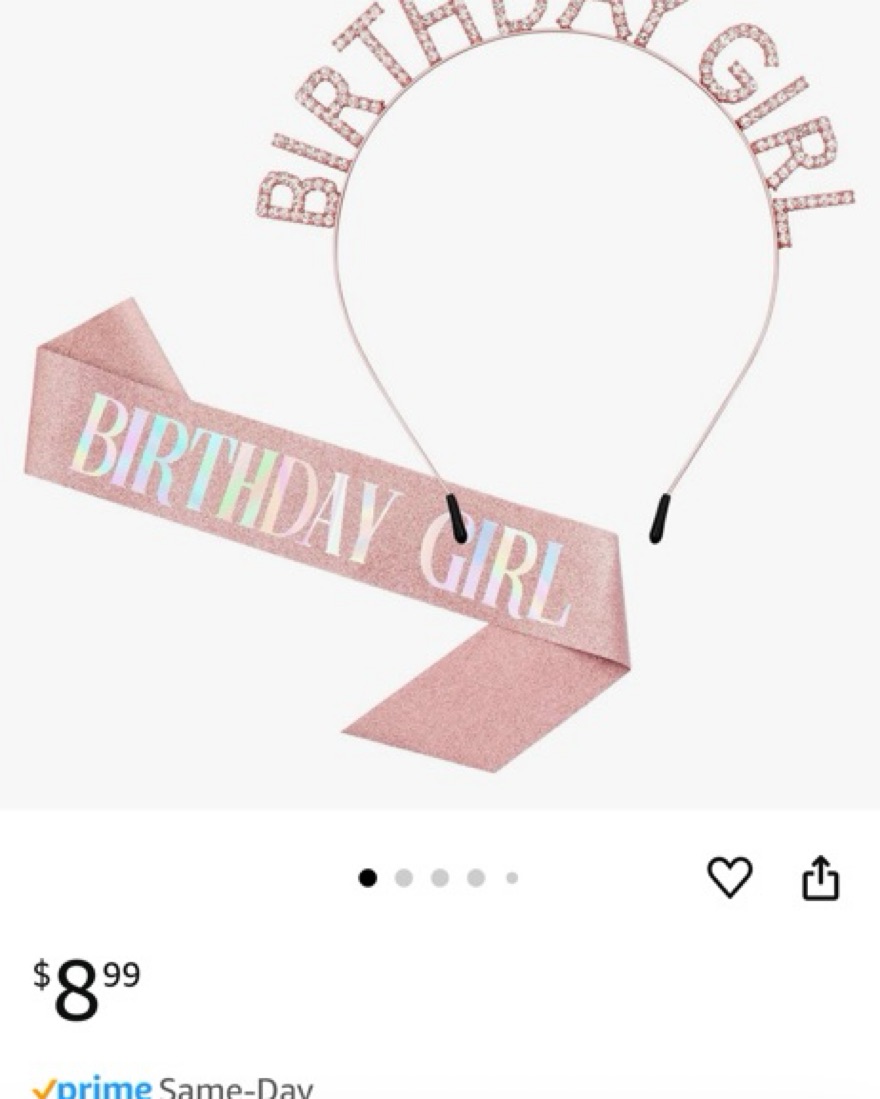Share this Birthday Girl product

click(821, 878)
